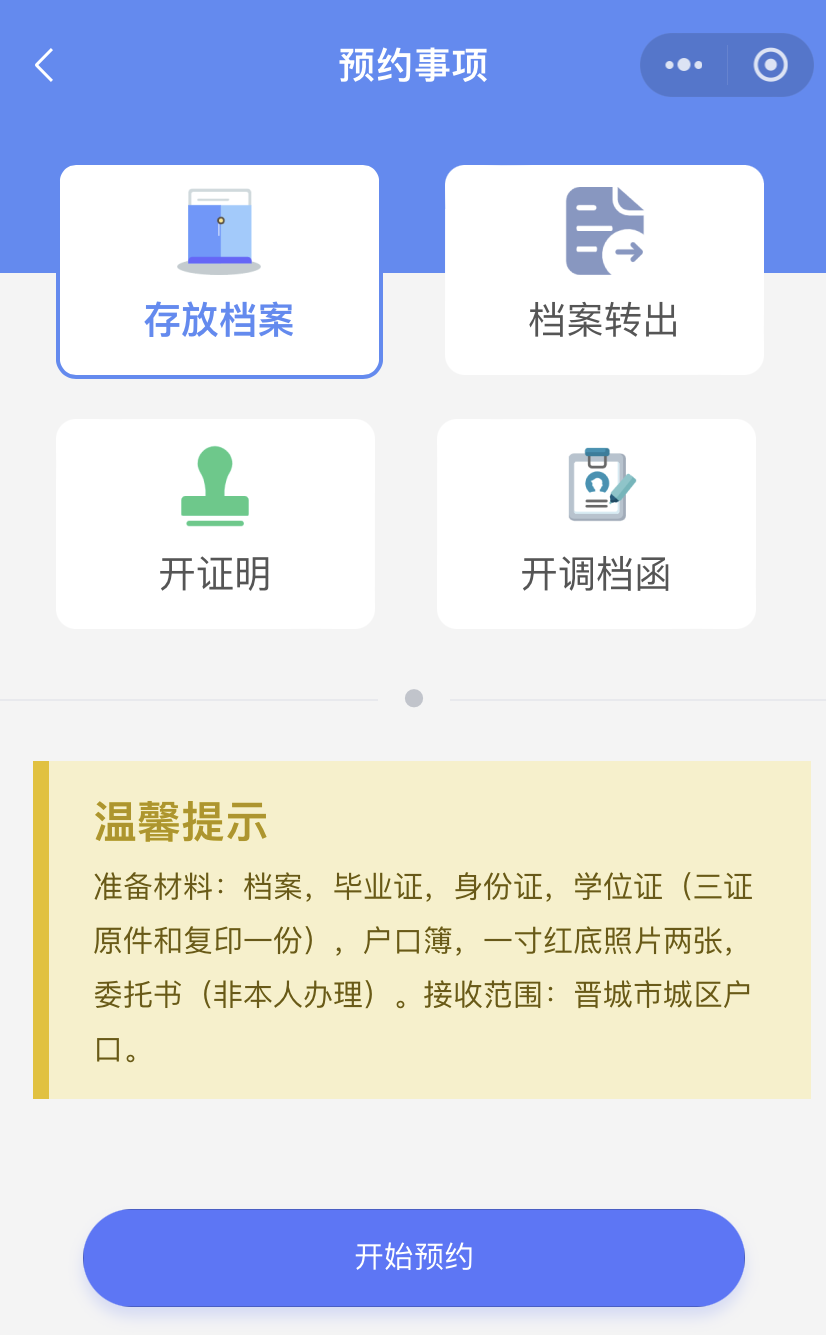Open the mini program more-options menu
The height and width of the screenshot is (1335, 826).
pyautogui.click(x=684, y=66)
